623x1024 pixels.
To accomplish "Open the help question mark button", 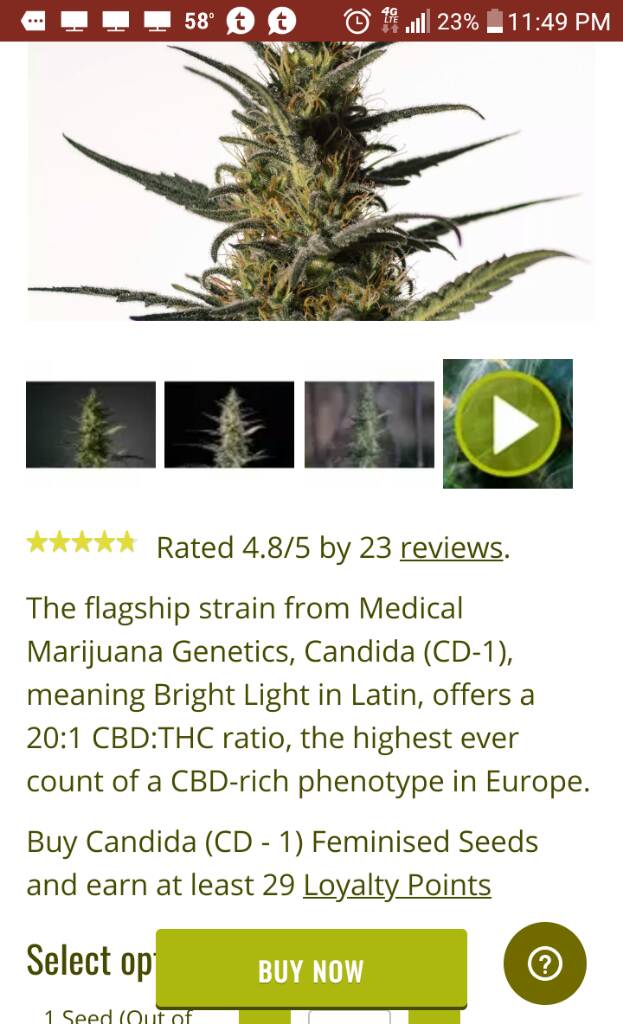I will (x=545, y=964).
